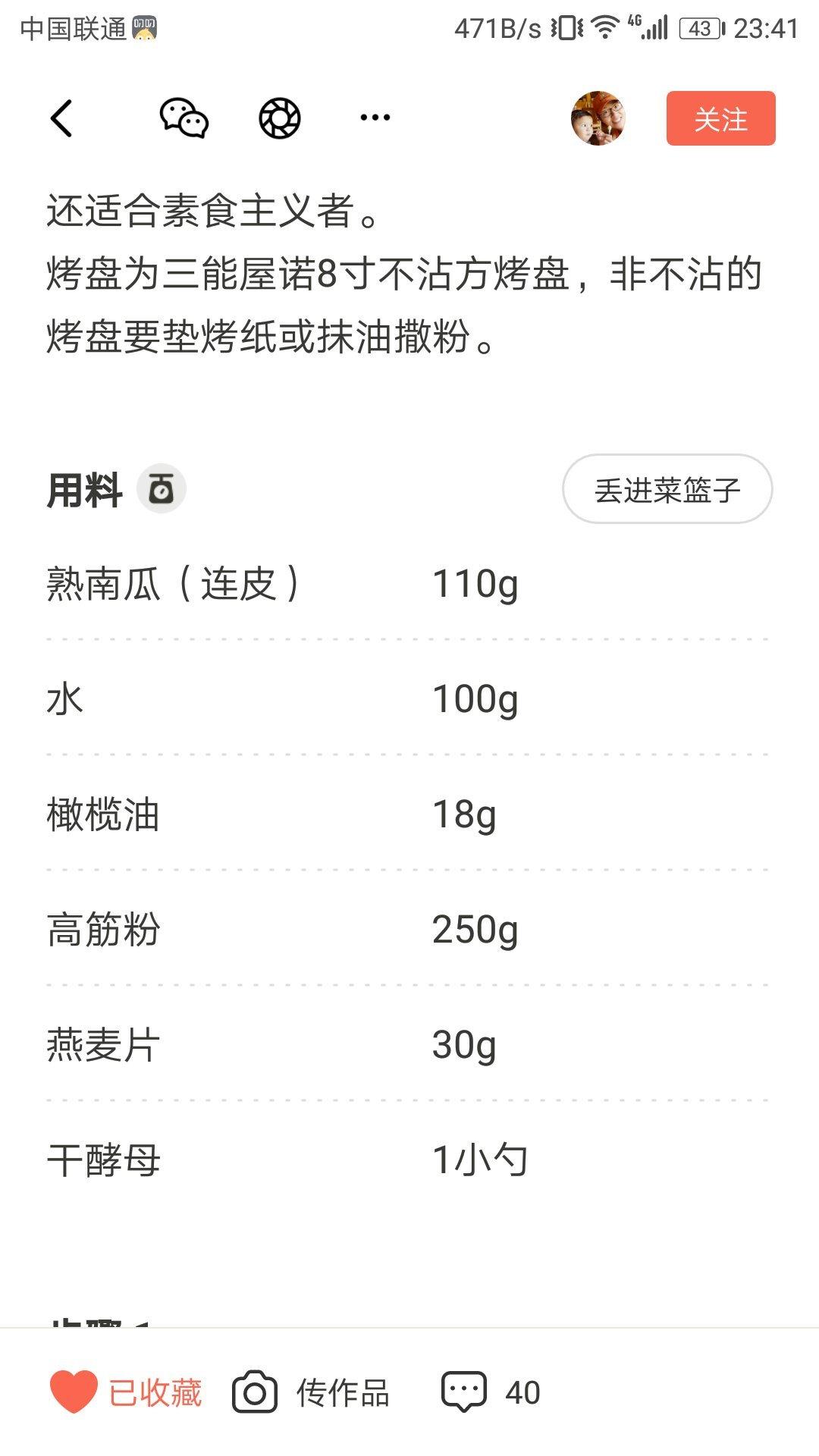The width and height of the screenshot is (819, 1456).
Task: Go back using the top arrow
Action: click(x=61, y=118)
